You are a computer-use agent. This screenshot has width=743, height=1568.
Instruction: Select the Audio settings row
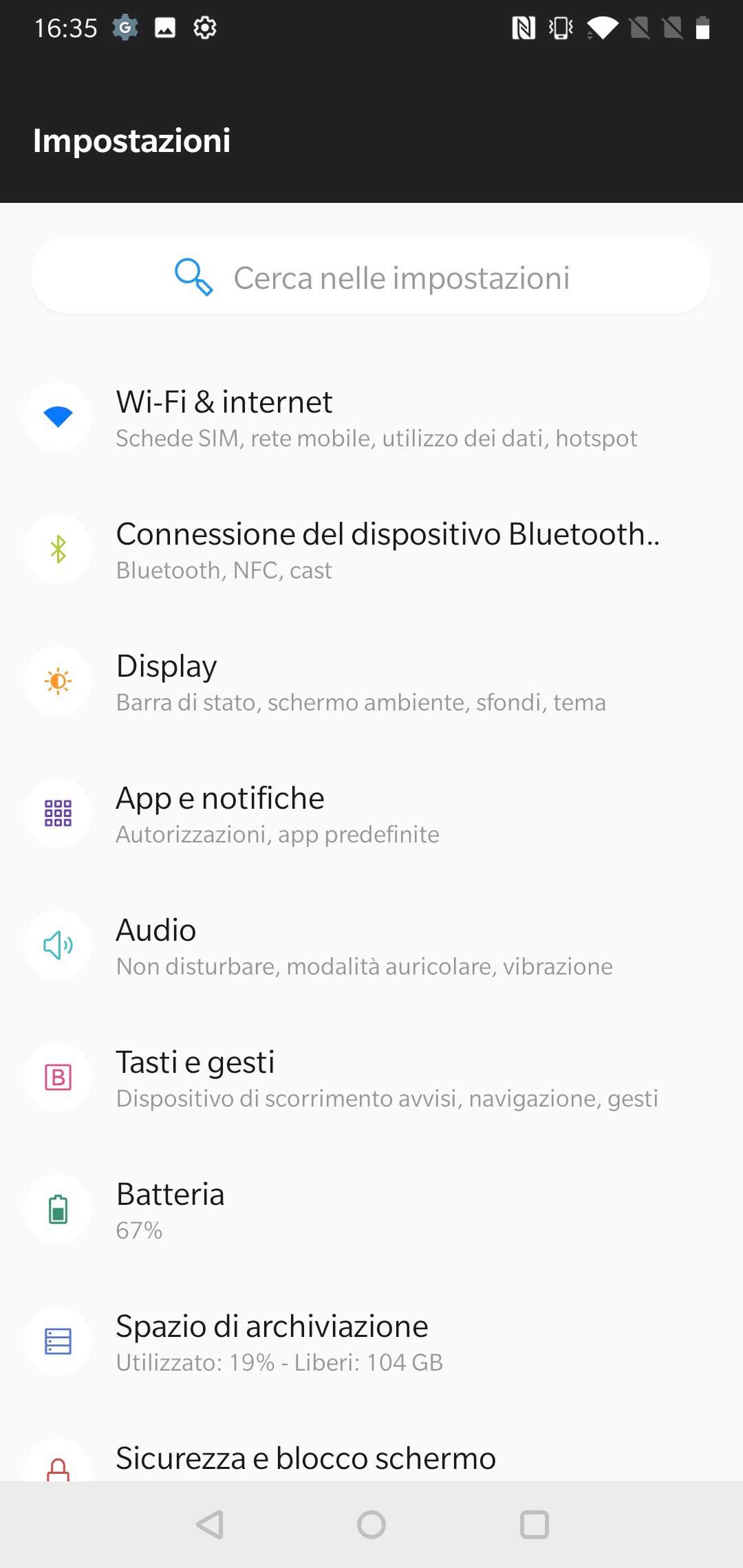371,946
